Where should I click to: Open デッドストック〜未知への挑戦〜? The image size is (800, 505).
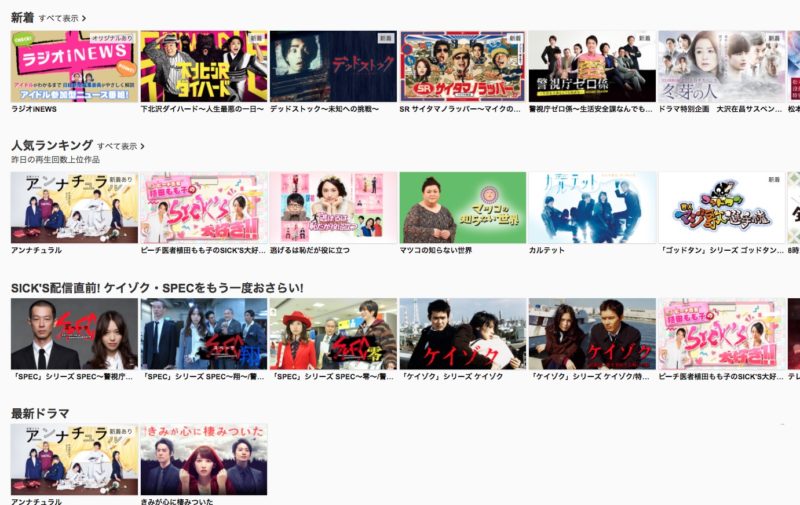click(333, 66)
